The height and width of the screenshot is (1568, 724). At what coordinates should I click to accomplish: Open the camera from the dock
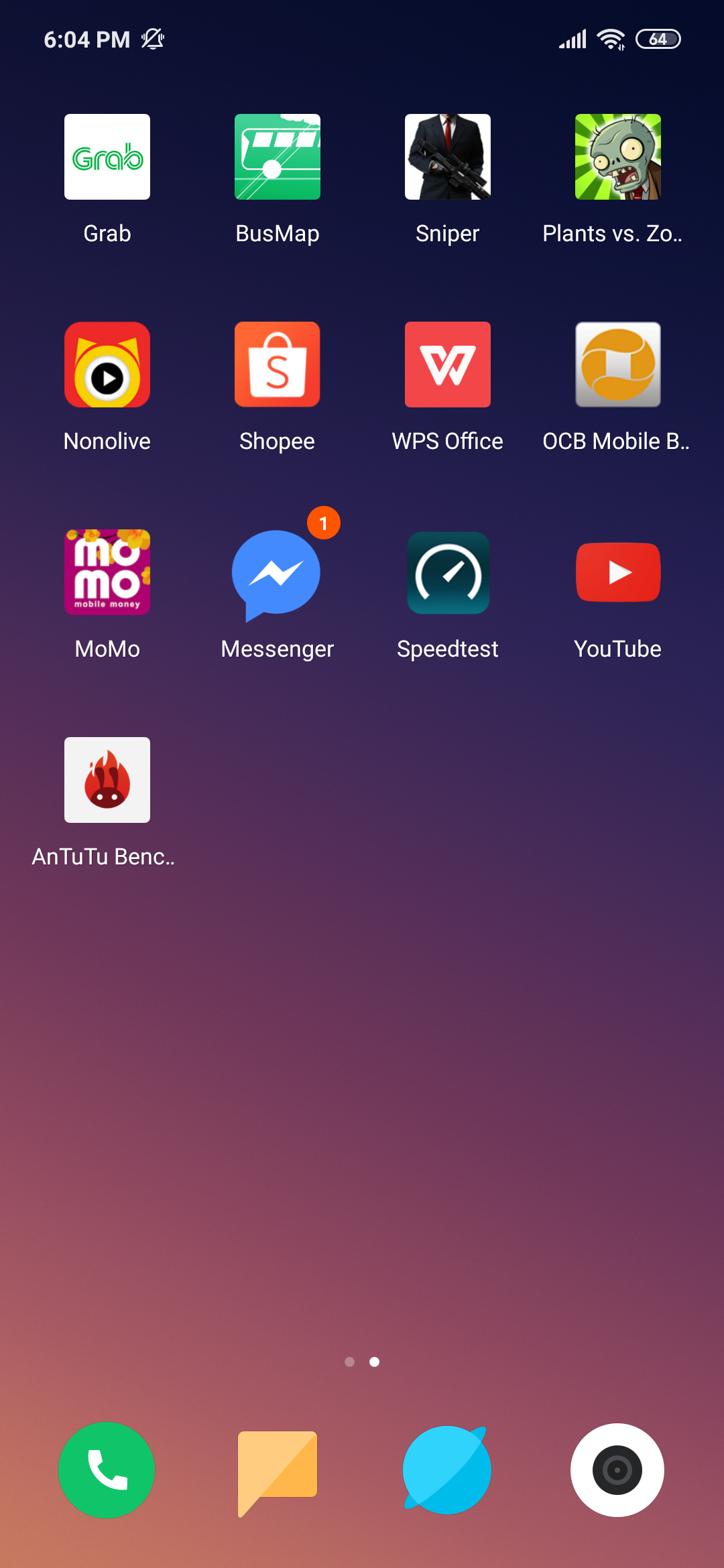[x=617, y=1470]
